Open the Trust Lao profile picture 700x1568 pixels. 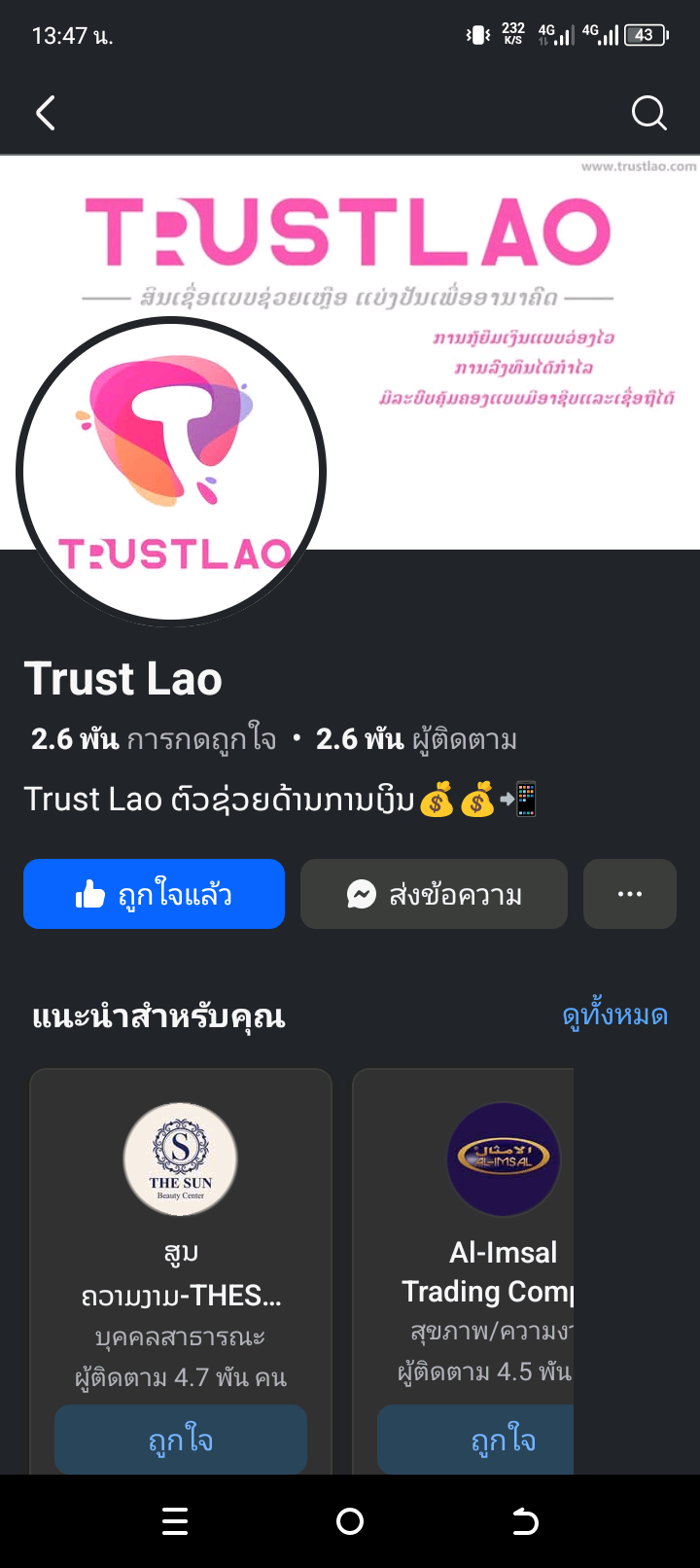point(171,472)
